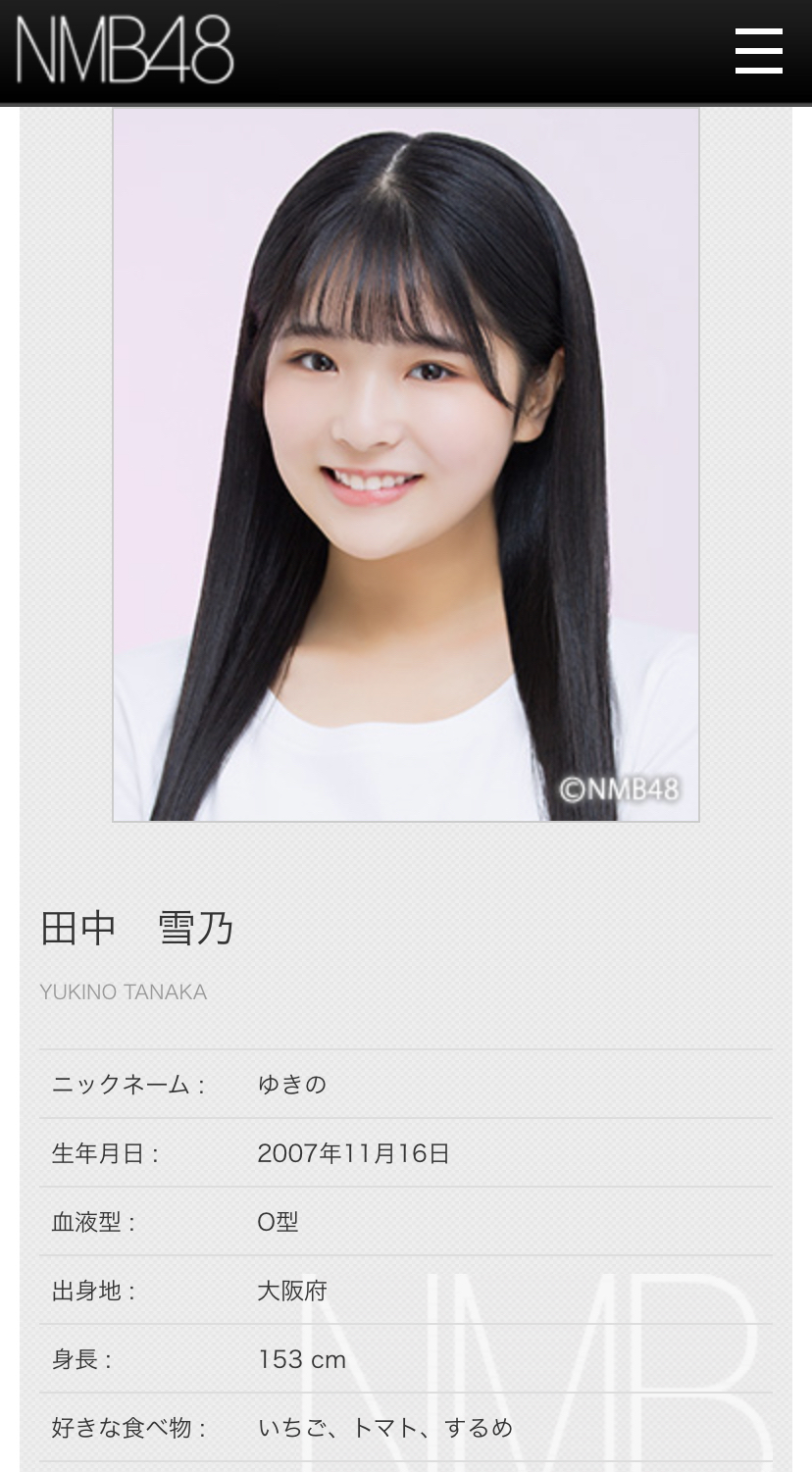Tap the NMB48 logo to go home

click(125, 51)
